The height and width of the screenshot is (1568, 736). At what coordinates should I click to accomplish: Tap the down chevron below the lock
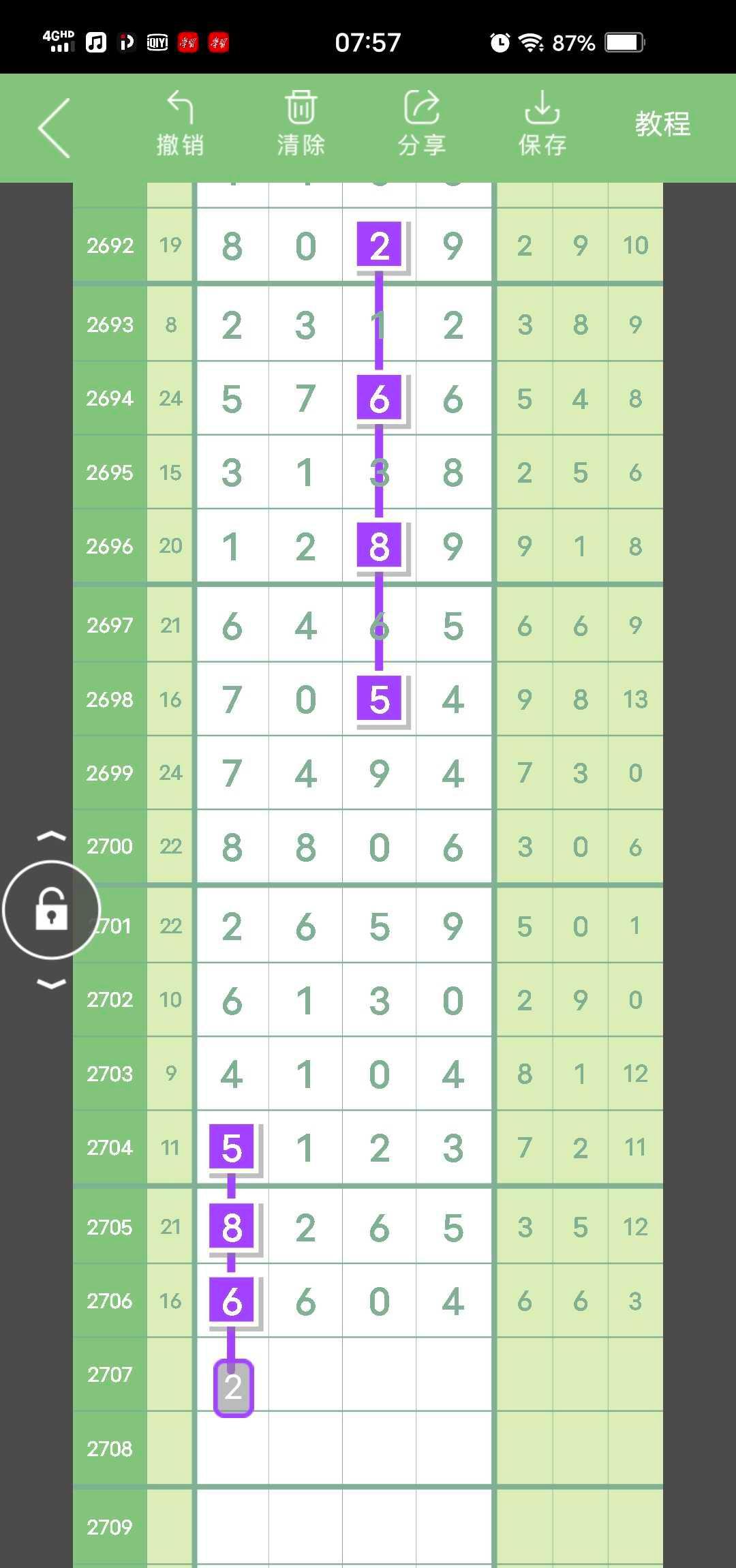coord(52,983)
